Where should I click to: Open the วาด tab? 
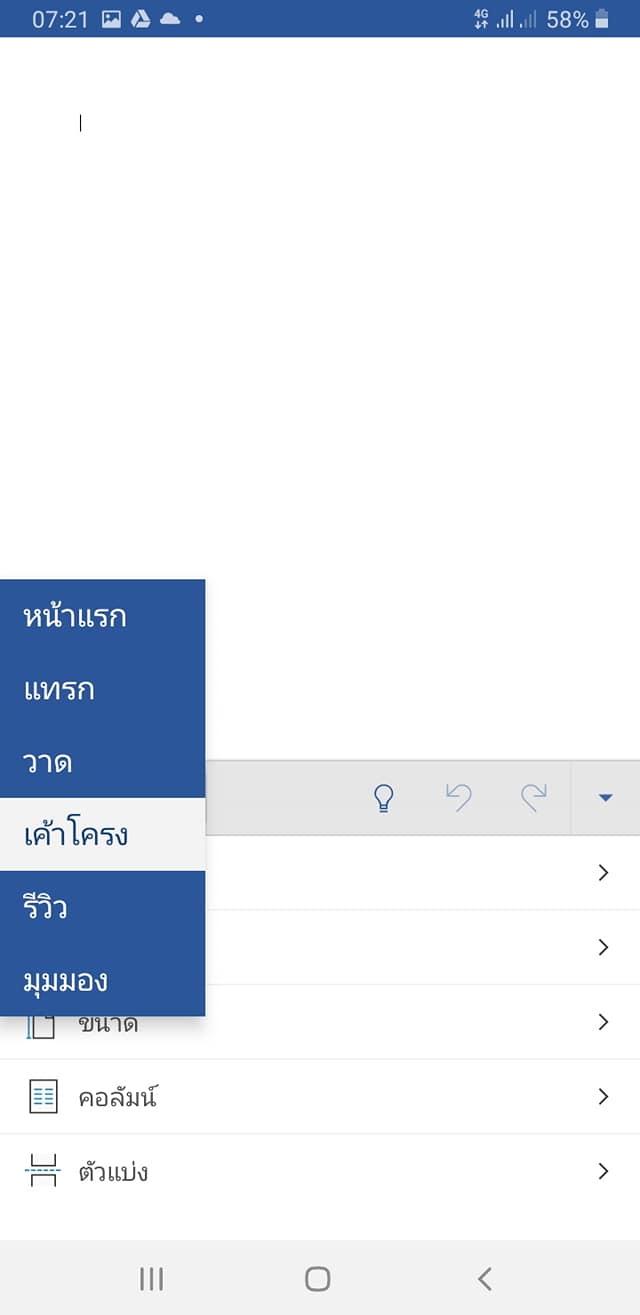pyautogui.click(x=48, y=763)
